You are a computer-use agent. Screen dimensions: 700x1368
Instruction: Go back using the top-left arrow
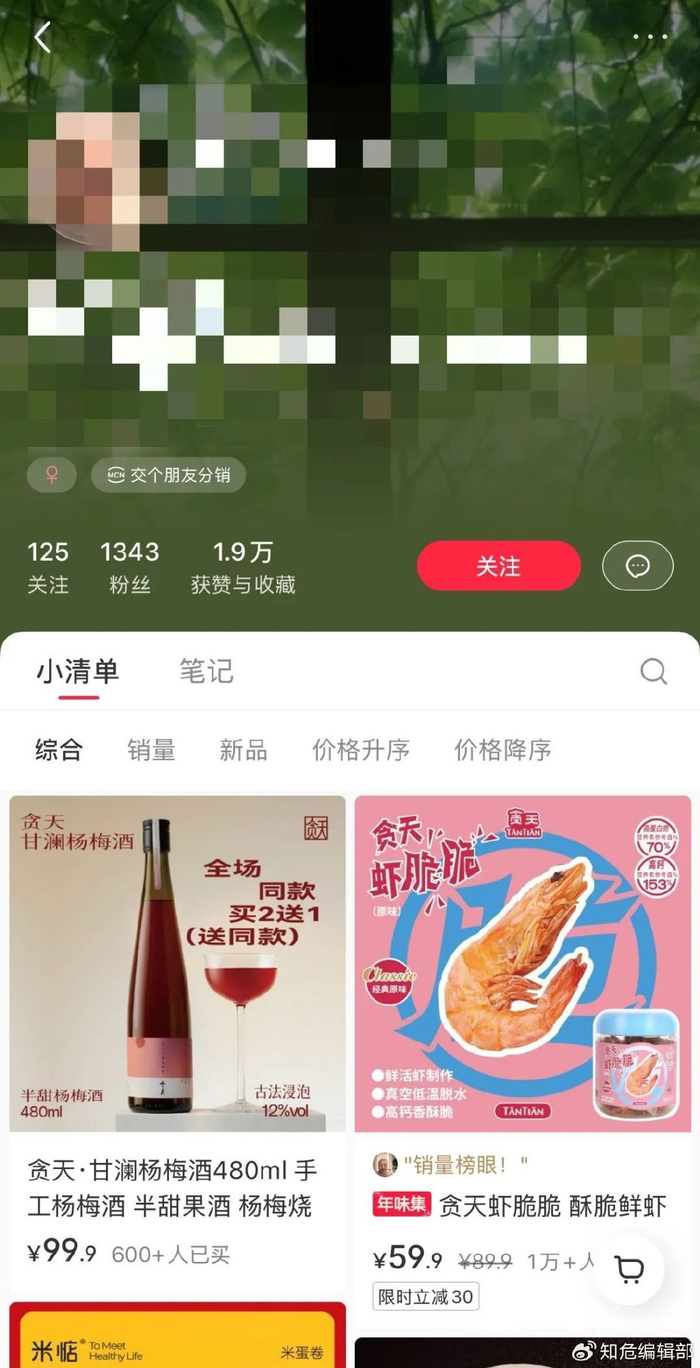tap(42, 38)
